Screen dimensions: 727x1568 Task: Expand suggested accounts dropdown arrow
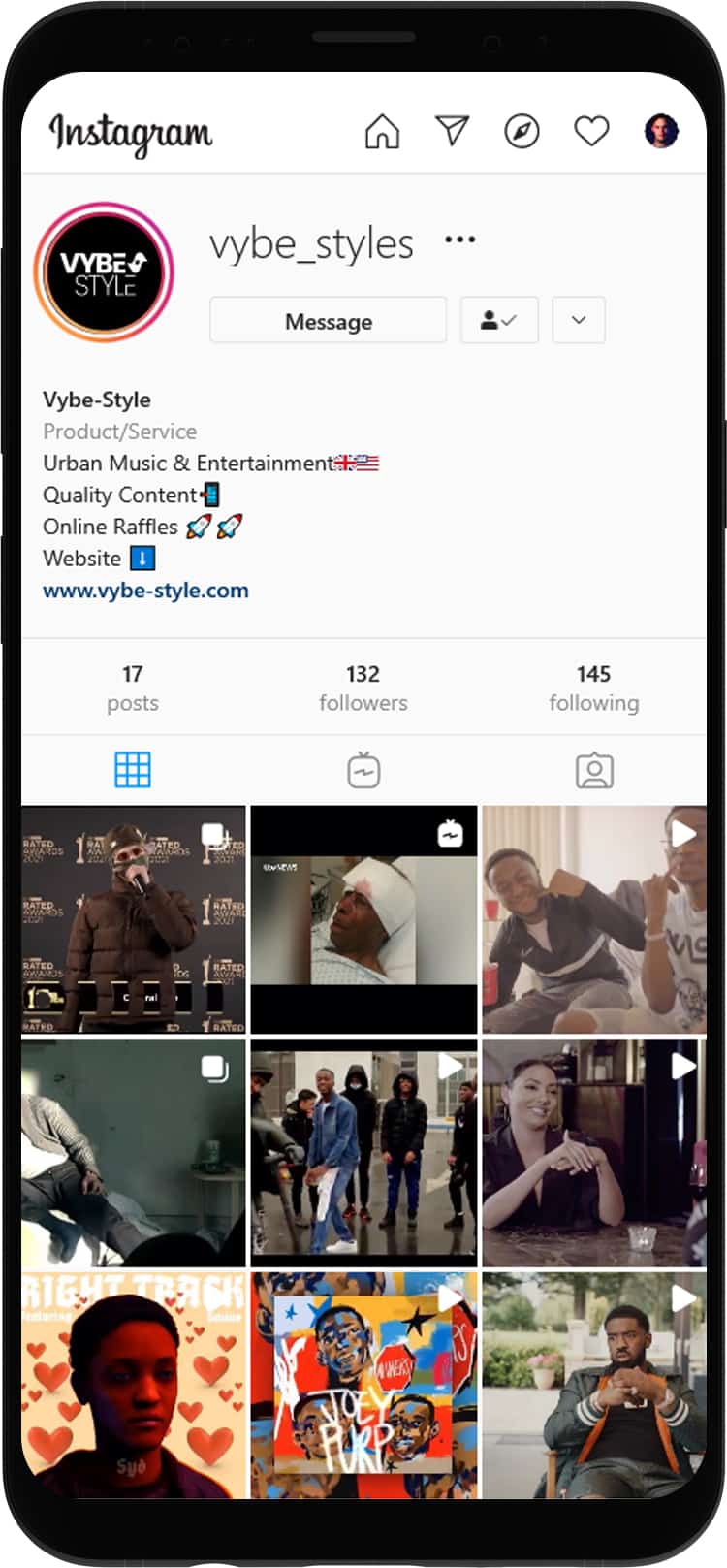[x=579, y=320]
